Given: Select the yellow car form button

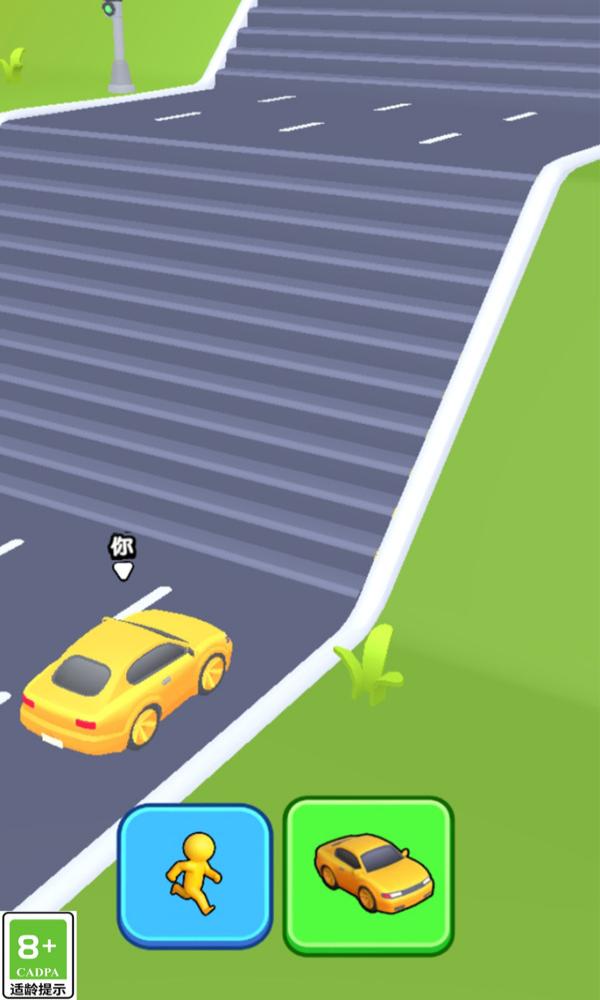Looking at the screenshot, I should 368,875.
